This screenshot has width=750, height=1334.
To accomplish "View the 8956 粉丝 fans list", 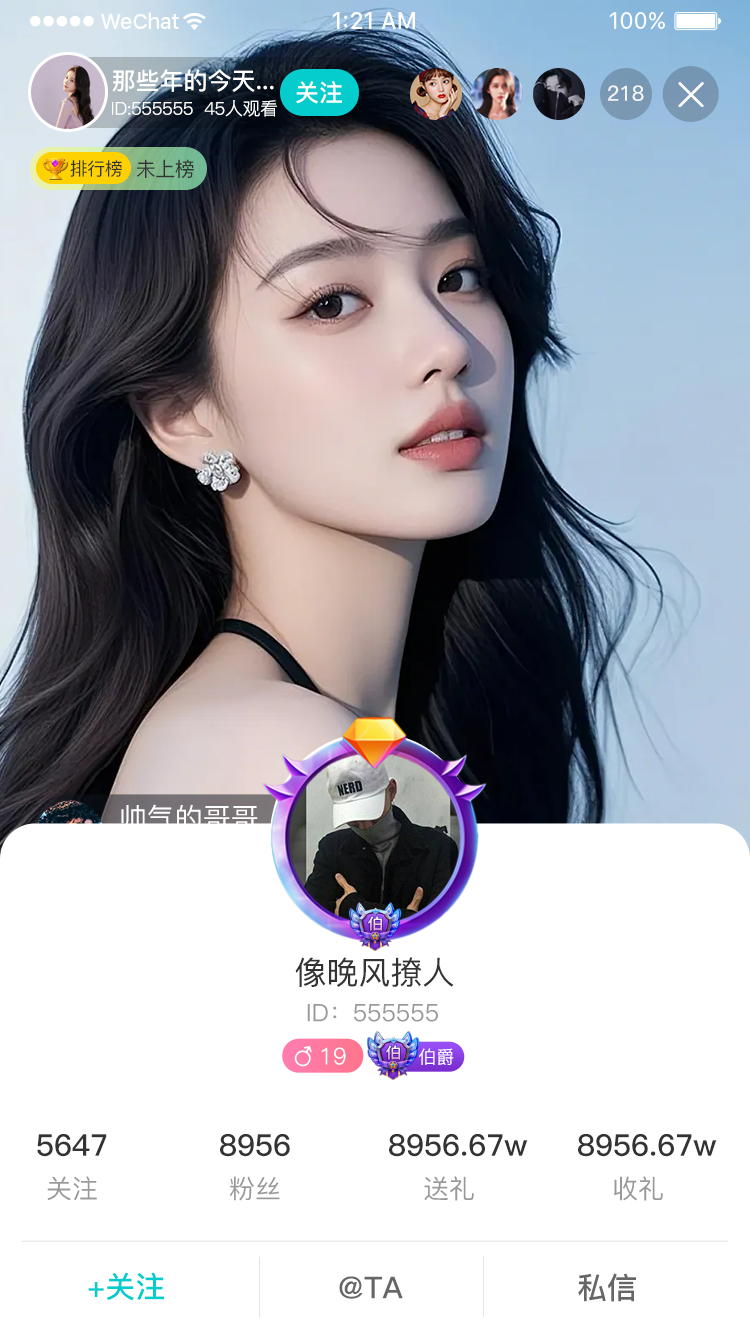I will click(x=254, y=1165).
